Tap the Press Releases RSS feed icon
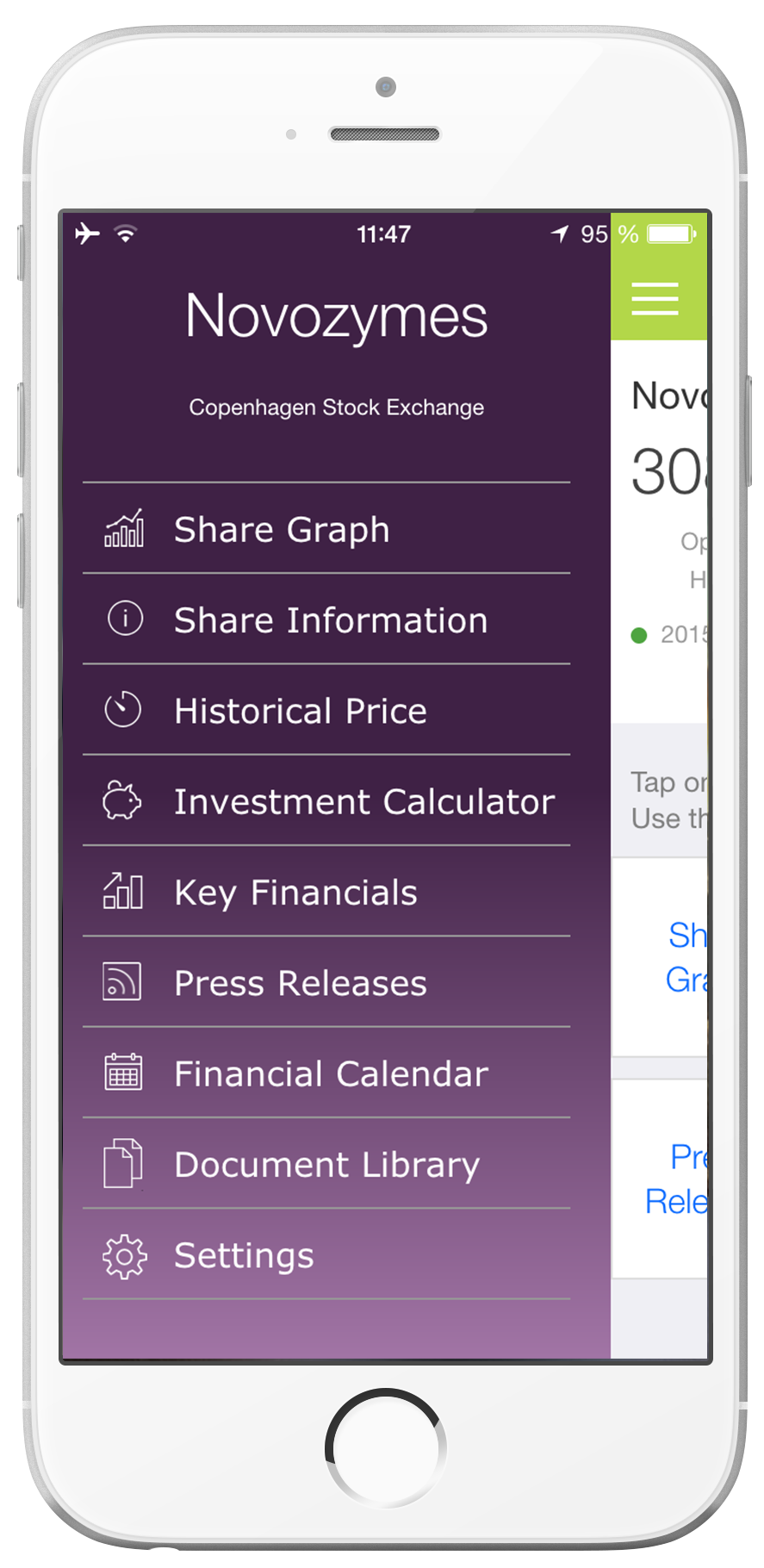Viewport: 764px width, 1568px height. tap(121, 981)
